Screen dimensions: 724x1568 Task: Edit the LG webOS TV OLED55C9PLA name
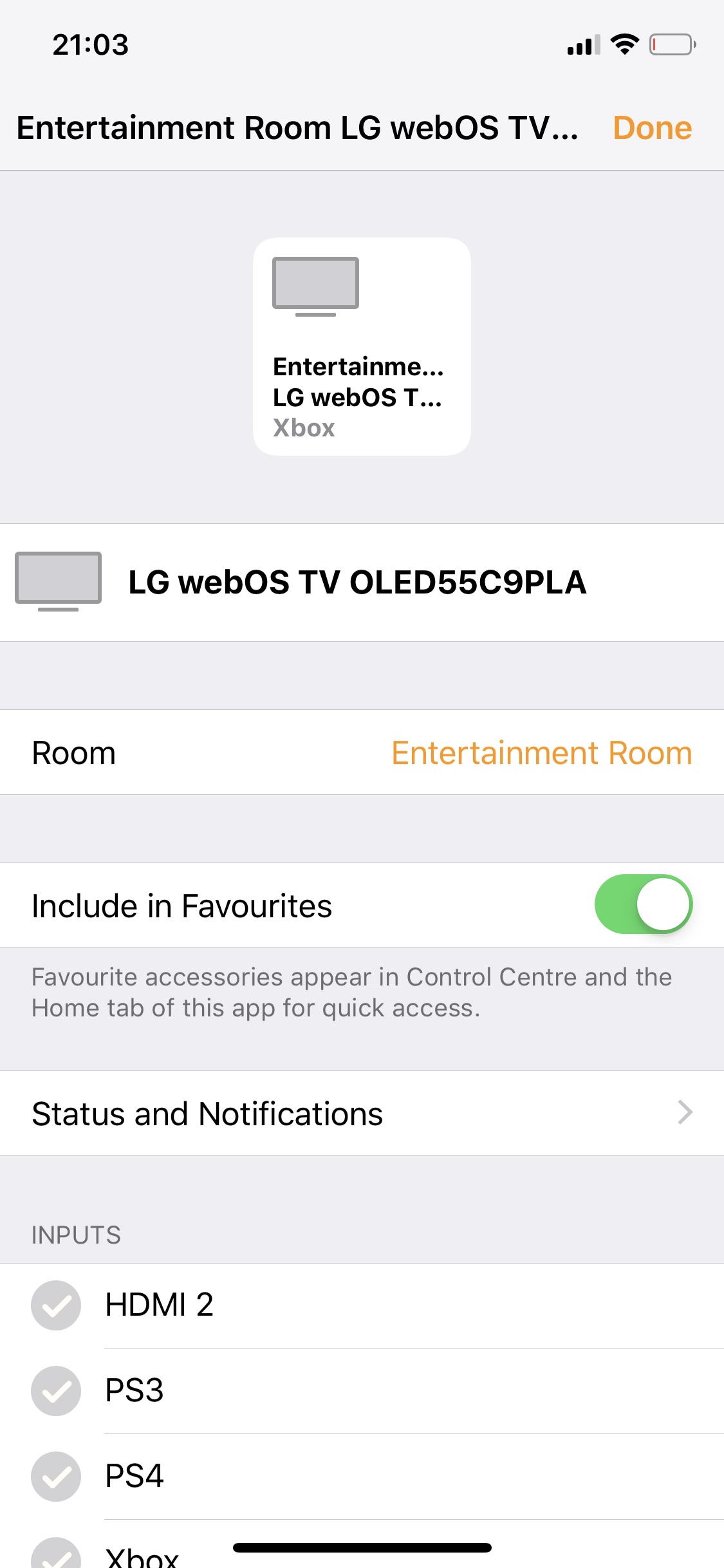point(357,583)
